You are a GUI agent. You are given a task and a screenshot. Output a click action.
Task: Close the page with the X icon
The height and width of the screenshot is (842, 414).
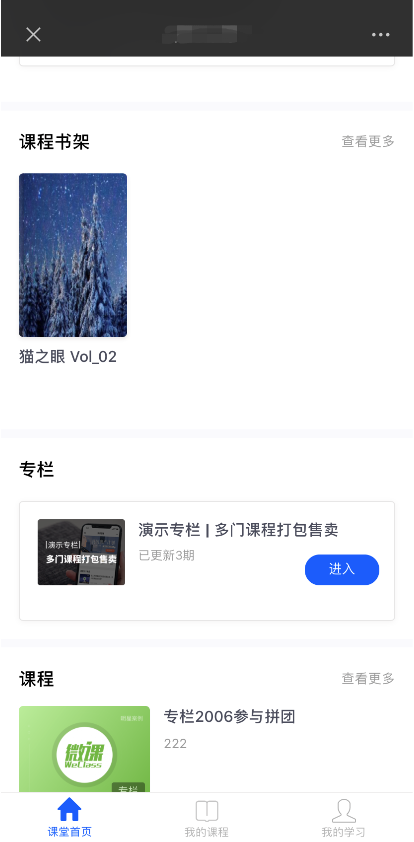point(33,34)
